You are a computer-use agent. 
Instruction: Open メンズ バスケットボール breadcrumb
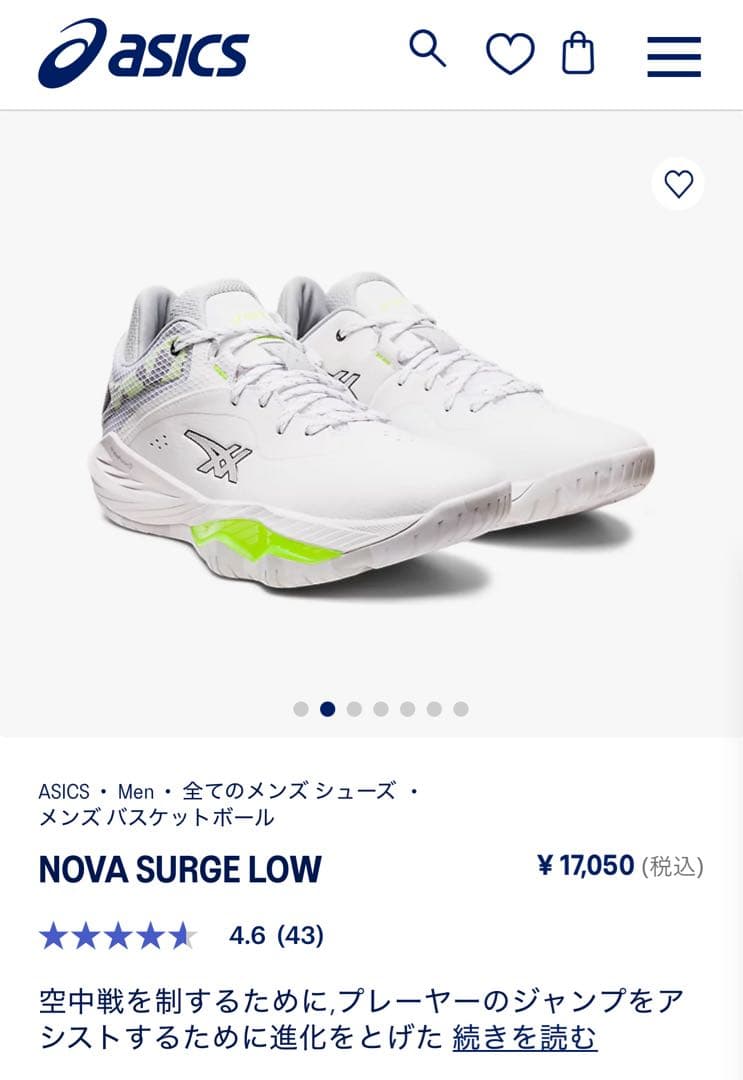pyautogui.click(x=156, y=818)
